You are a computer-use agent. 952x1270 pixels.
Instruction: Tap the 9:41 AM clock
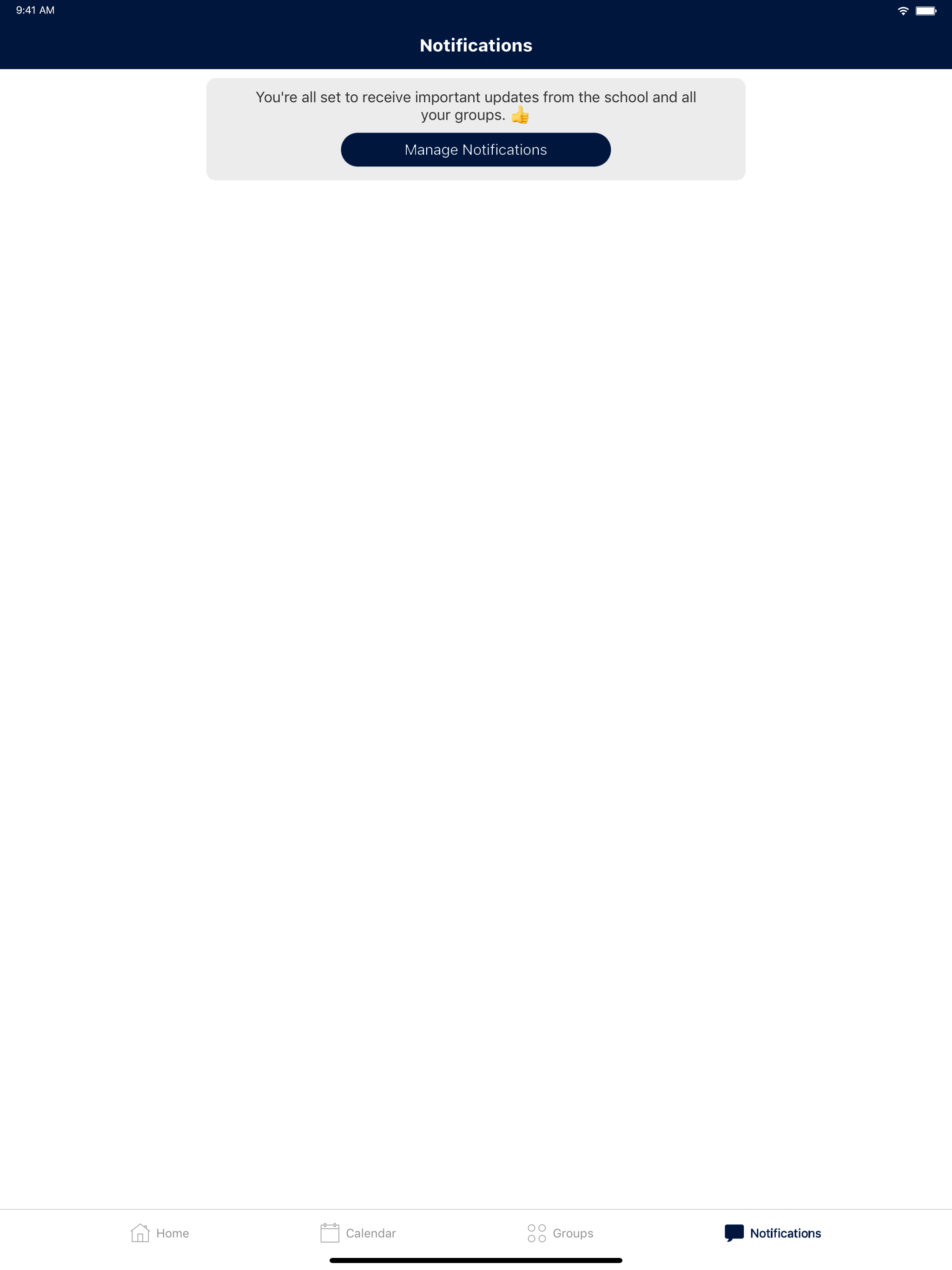point(36,10)
